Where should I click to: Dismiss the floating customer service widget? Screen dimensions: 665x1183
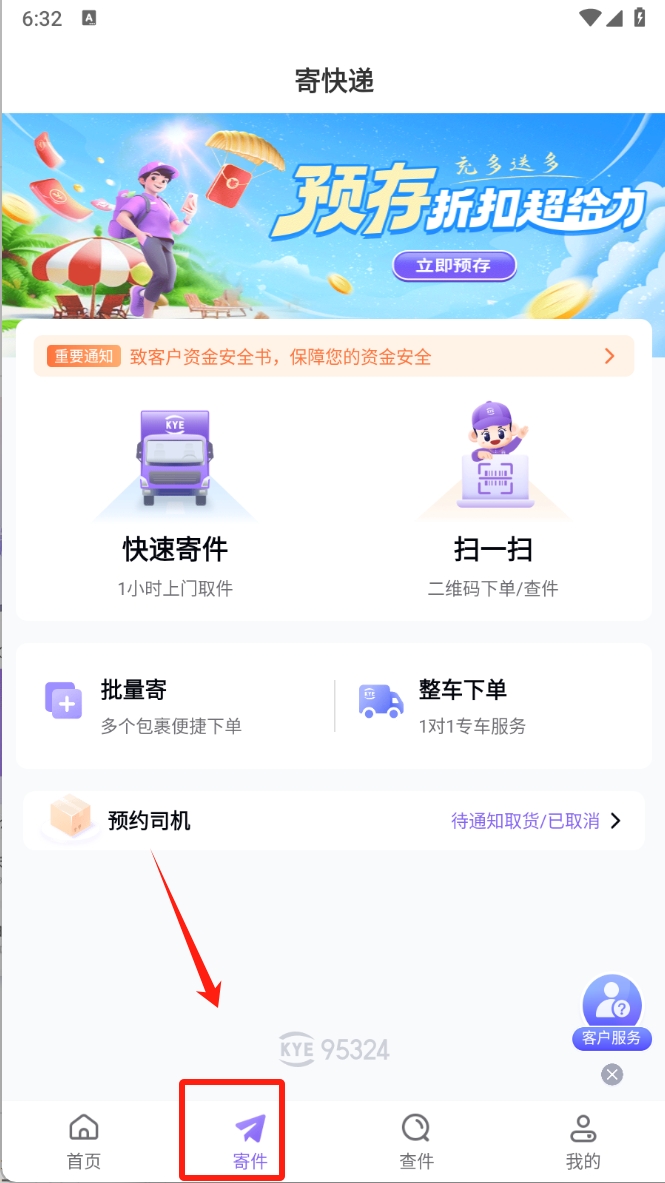click(612, 1074)
